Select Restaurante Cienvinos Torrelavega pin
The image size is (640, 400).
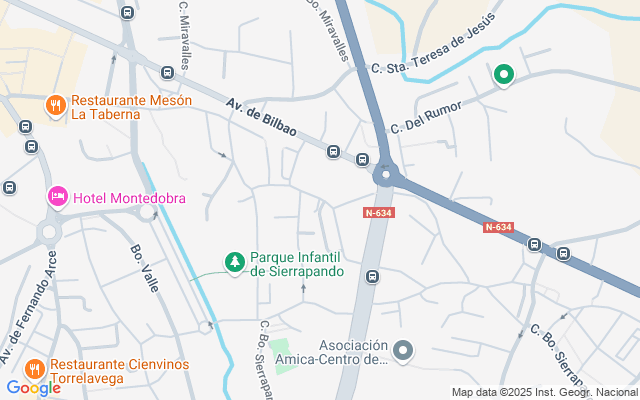click(35, 368)
